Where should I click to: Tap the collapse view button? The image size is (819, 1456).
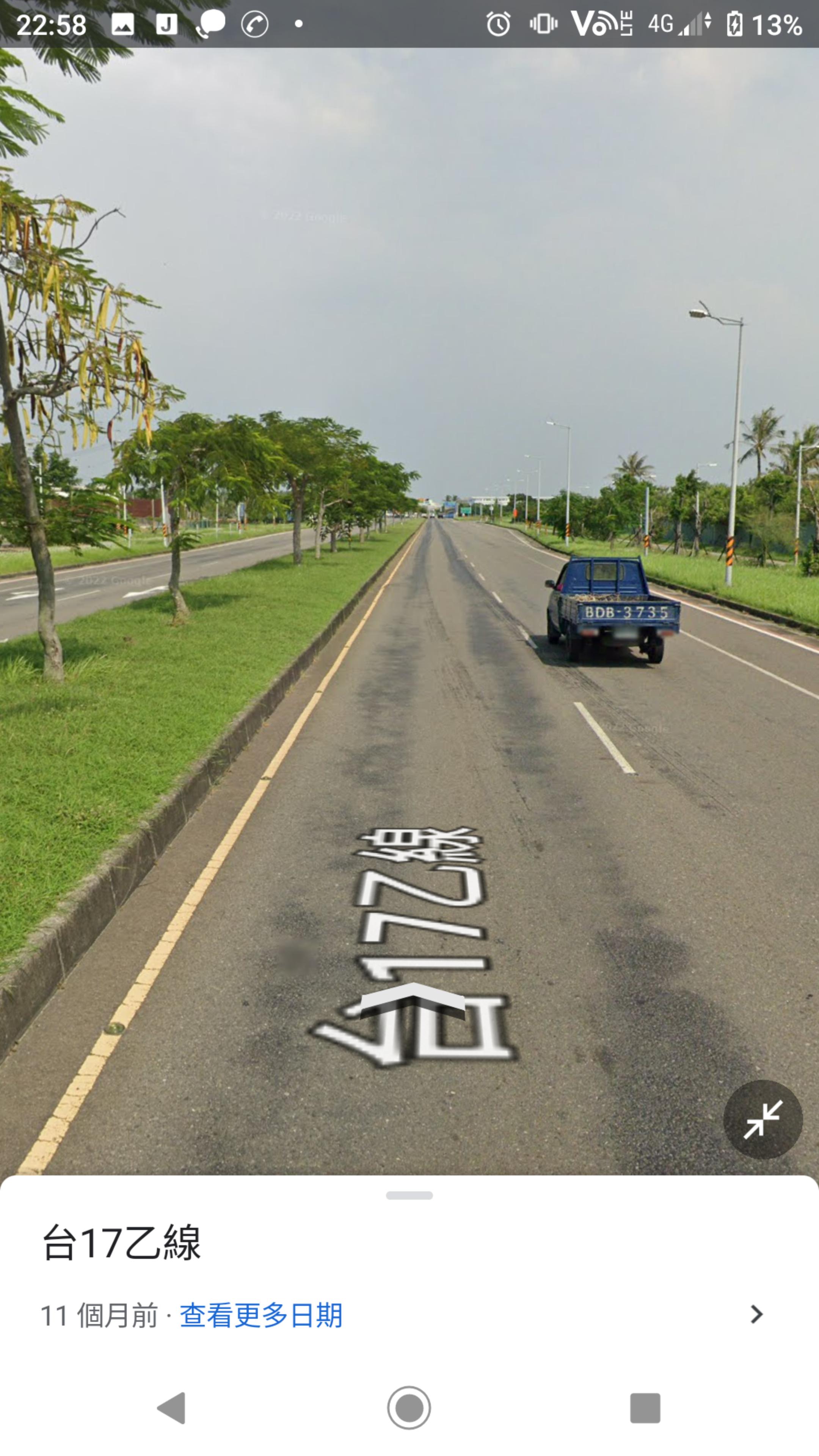tap(763, 1119)
